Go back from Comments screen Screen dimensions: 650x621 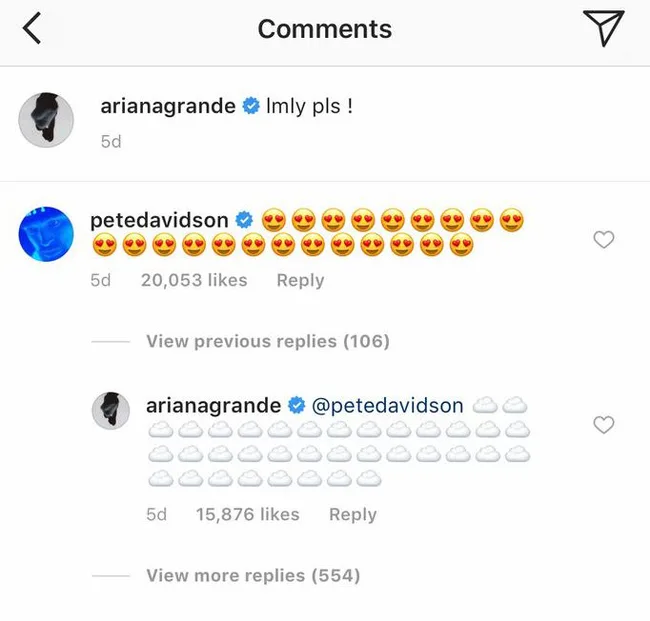pyautogui.click(x=32, y=30)
